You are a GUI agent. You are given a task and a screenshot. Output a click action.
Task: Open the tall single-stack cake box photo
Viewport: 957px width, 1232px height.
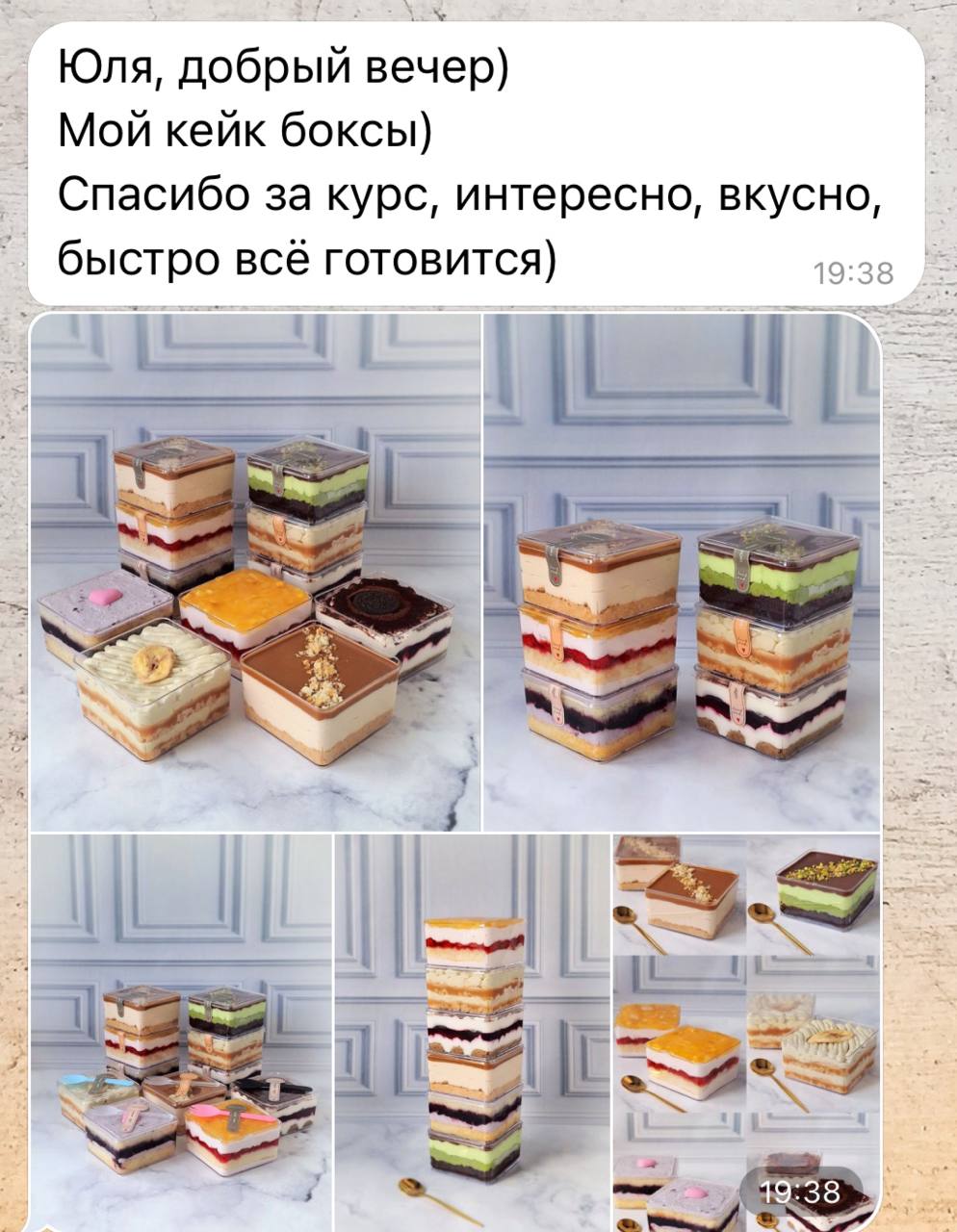(473, 1032)
